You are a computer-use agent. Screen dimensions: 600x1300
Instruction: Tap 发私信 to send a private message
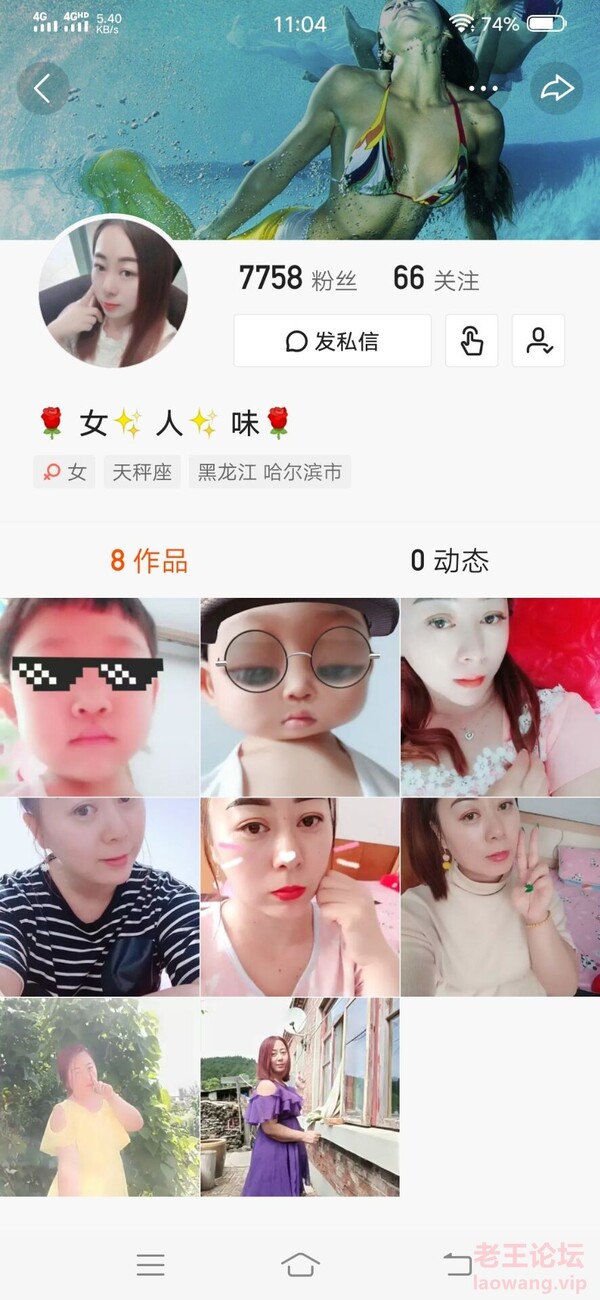tap(332, 341)
